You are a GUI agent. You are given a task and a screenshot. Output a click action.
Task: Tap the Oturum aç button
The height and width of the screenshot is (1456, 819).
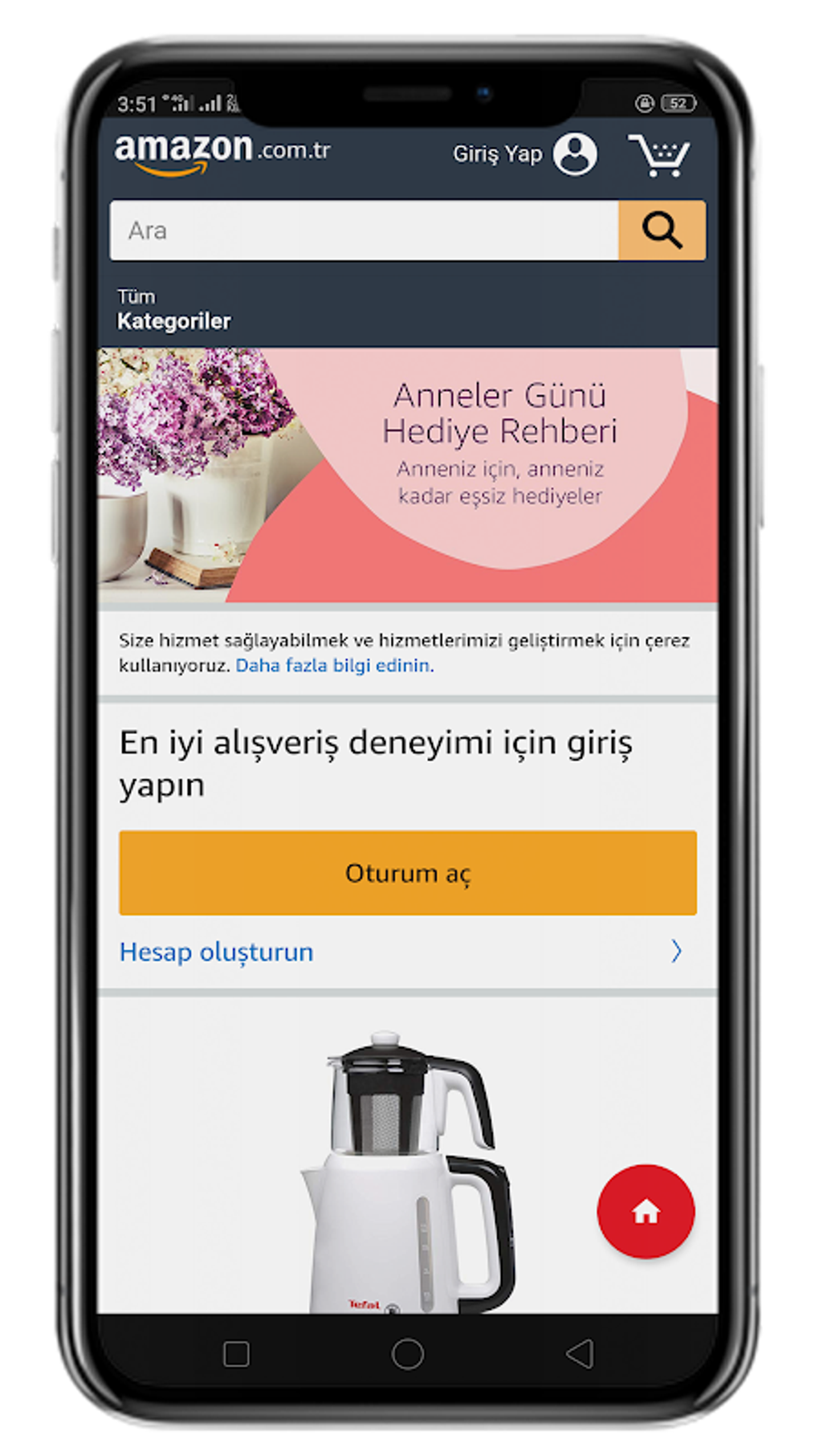tap(408, 873)
